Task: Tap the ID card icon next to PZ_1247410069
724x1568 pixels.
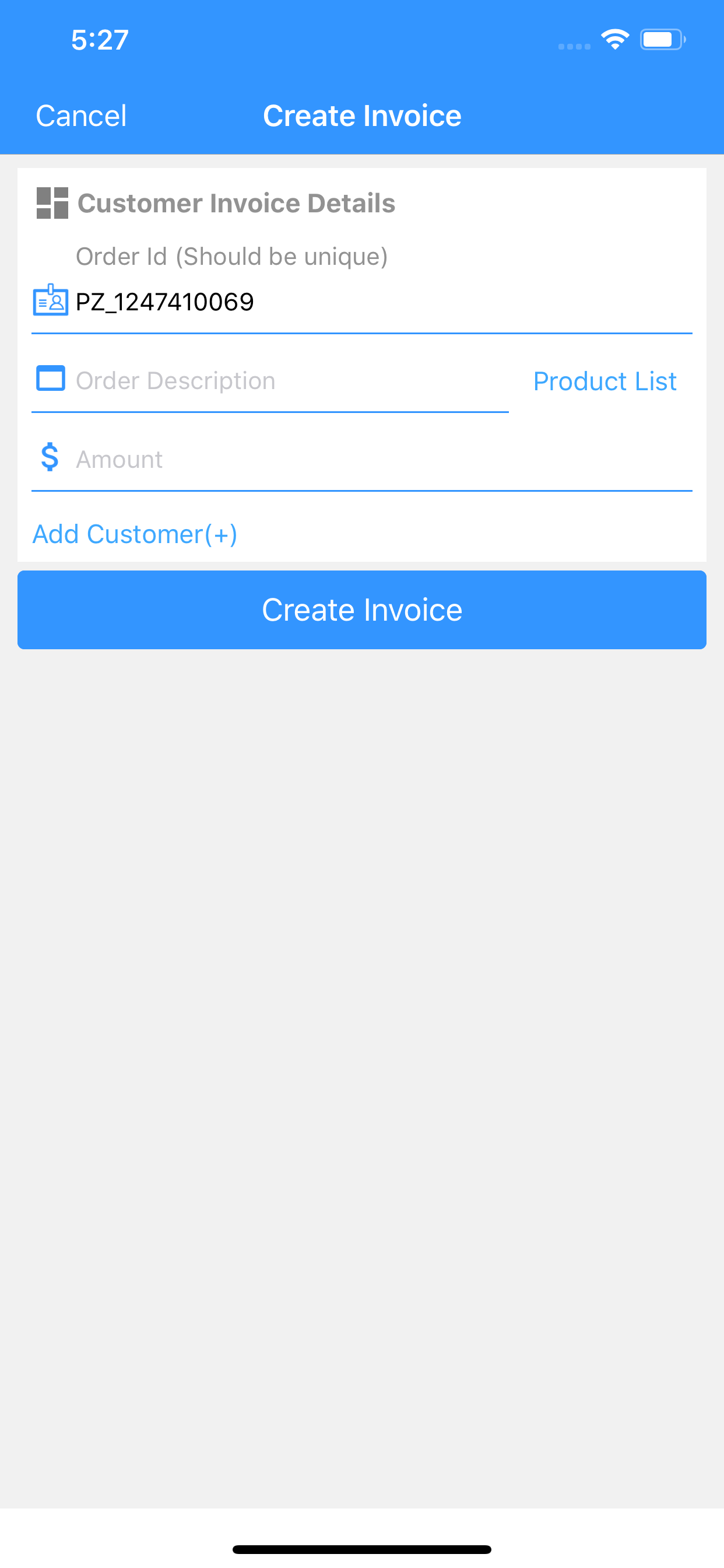Action: pyautogui.click(x=50, y=302)
